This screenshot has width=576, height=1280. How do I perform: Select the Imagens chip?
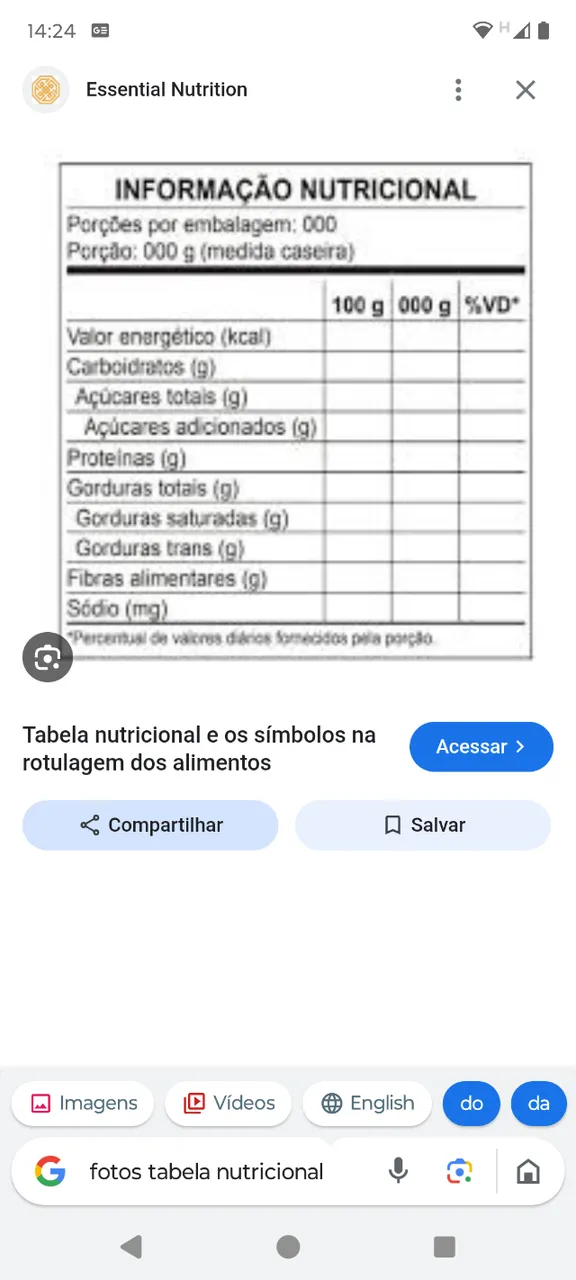point(83,1103)
